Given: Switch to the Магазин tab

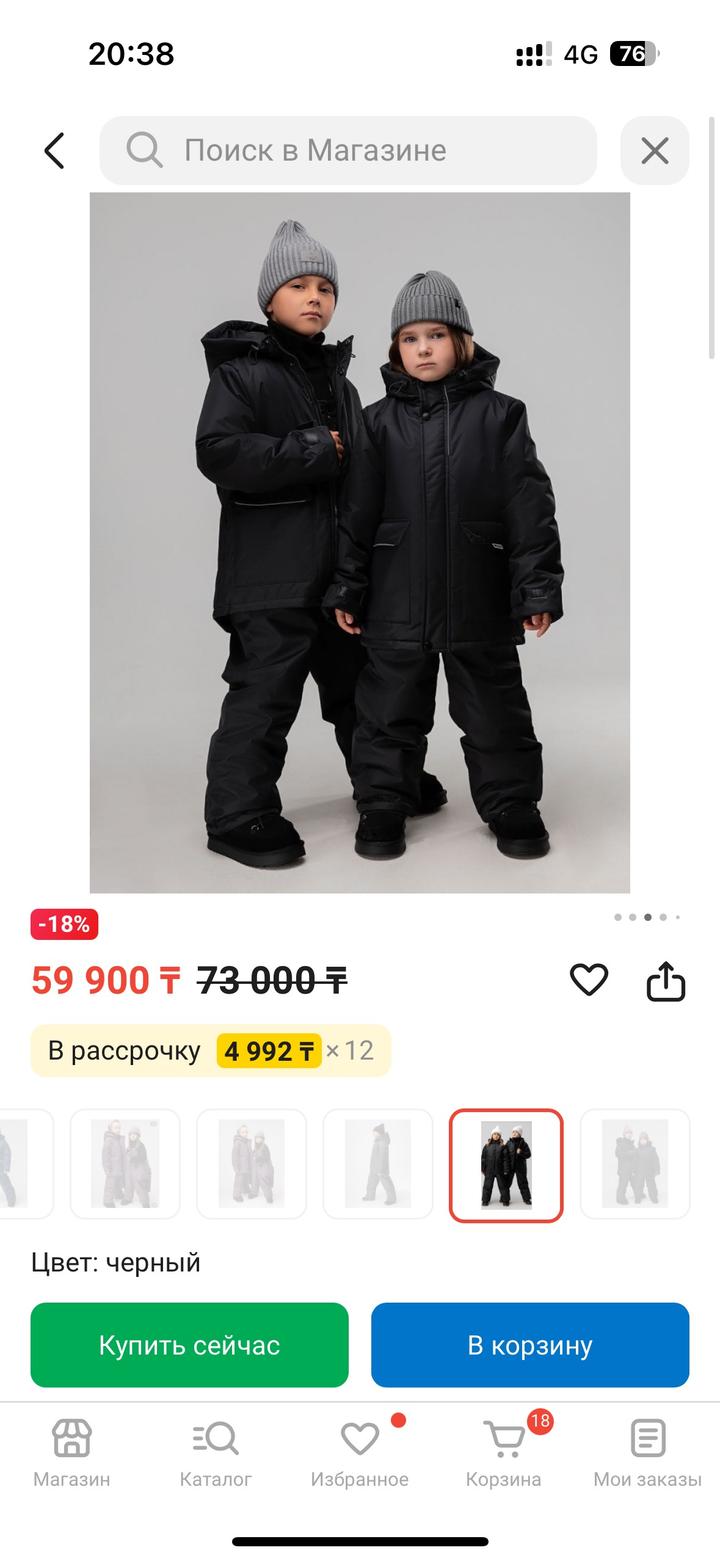Looking at the screenshot, I should (72, 1453).
